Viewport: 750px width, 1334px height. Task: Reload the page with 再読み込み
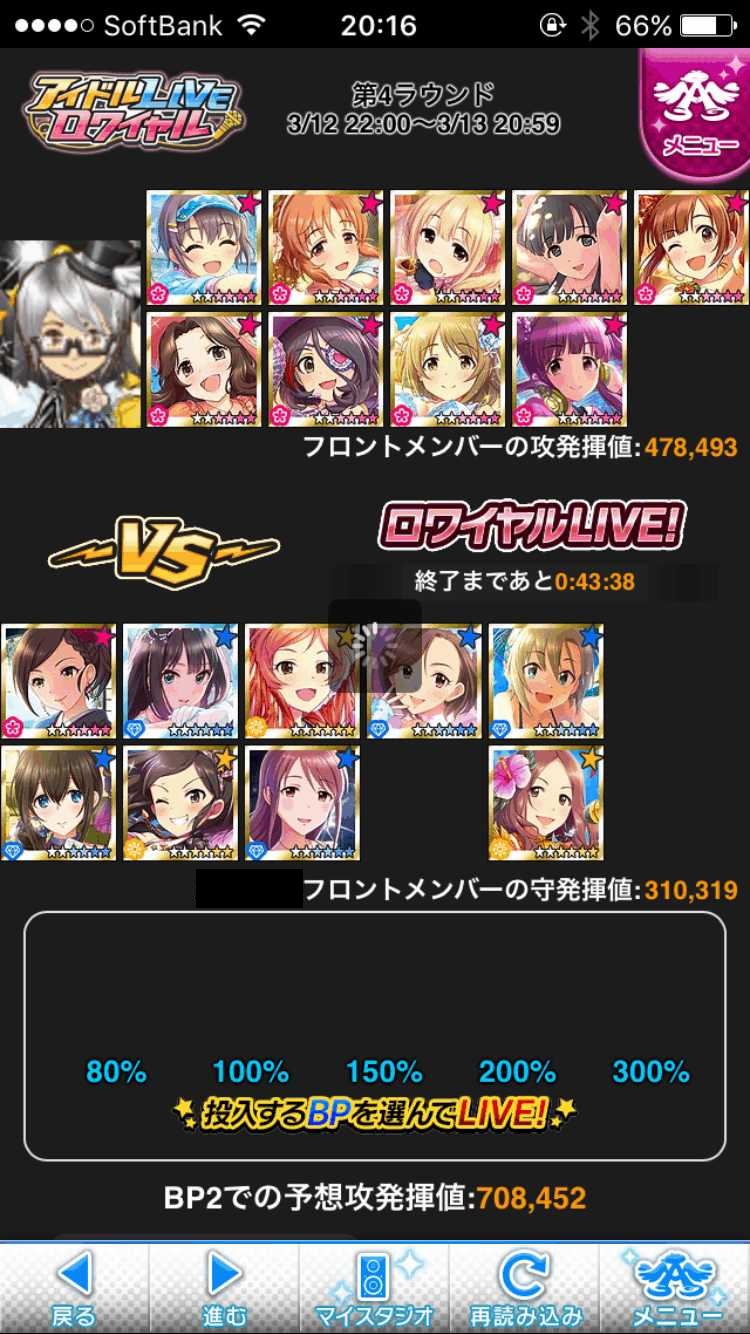pyautogui.click(x=524, y=1288)
